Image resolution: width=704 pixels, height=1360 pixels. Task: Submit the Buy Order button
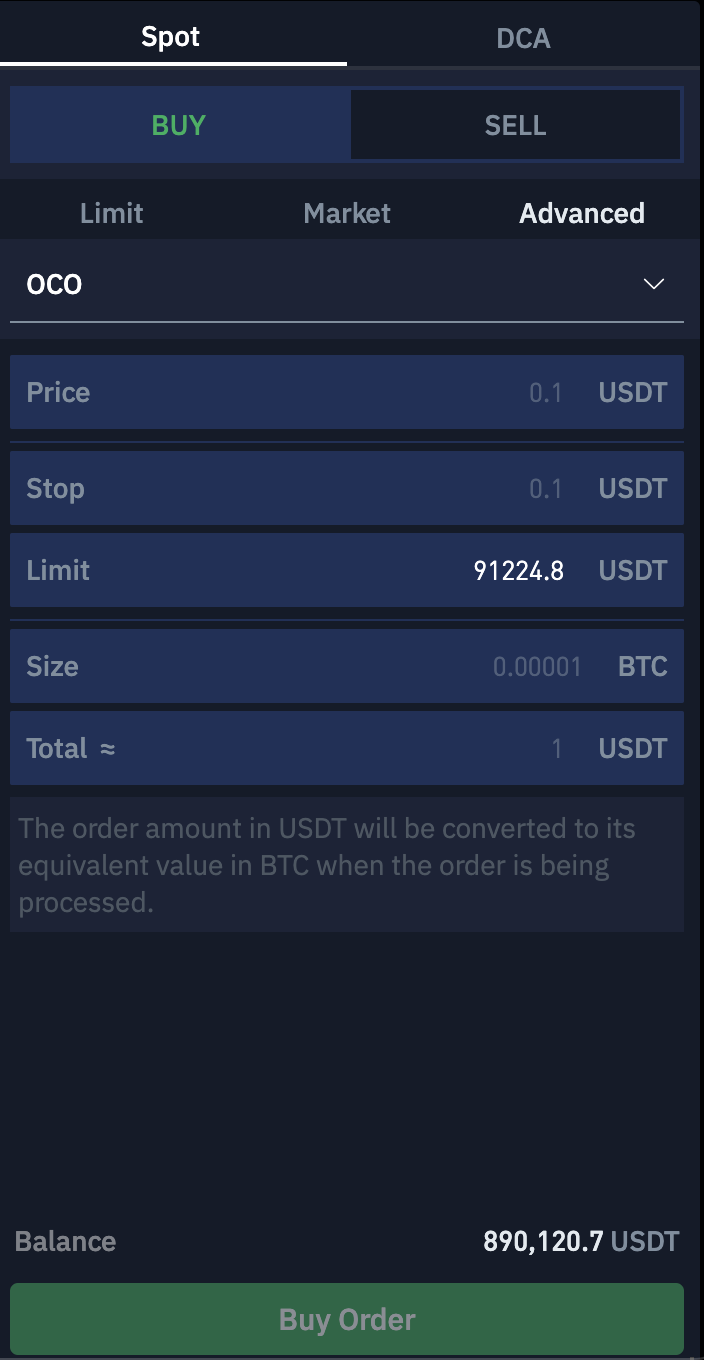(x=347, y=1319)
